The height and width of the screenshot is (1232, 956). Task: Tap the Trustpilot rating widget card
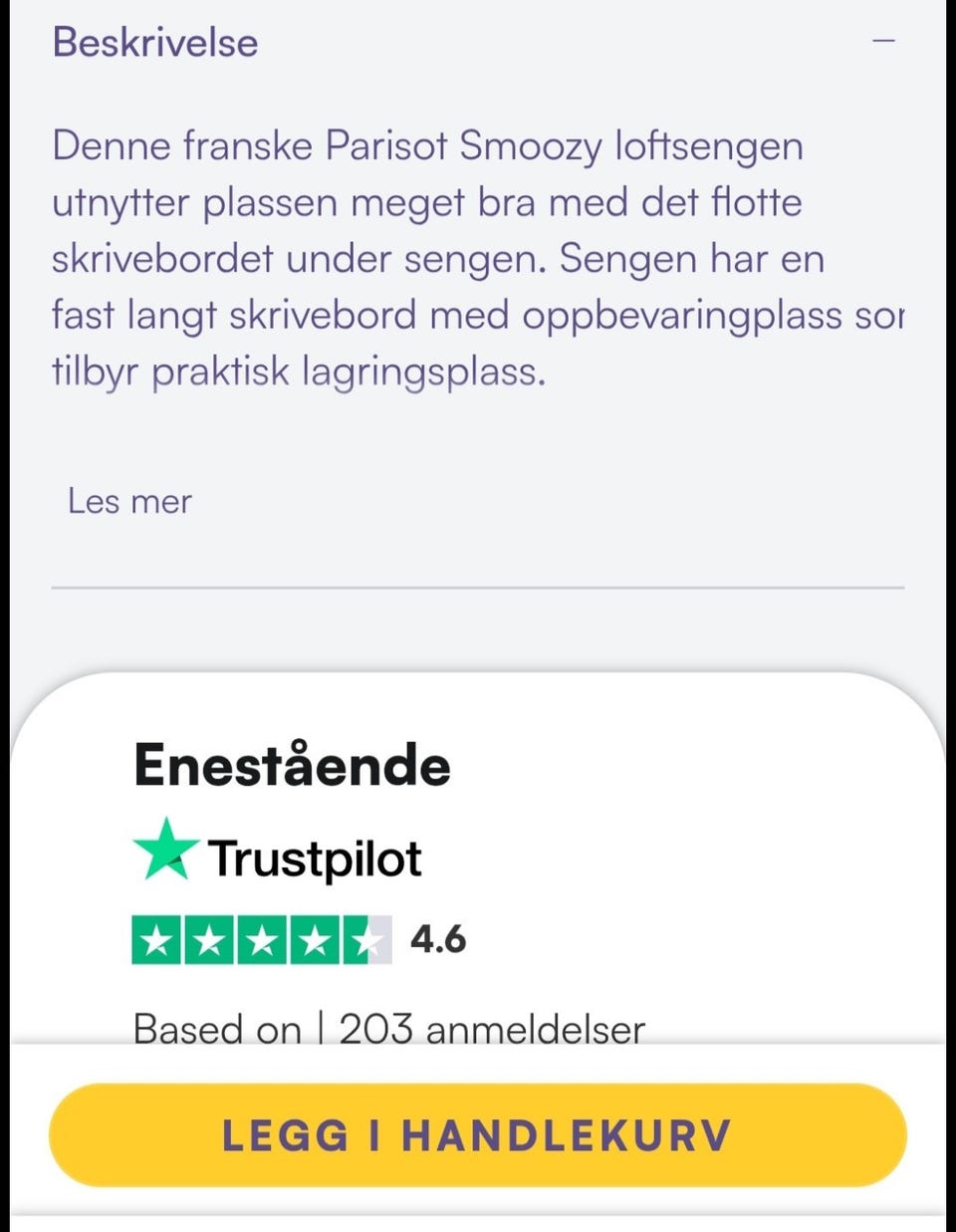(478, 876)
